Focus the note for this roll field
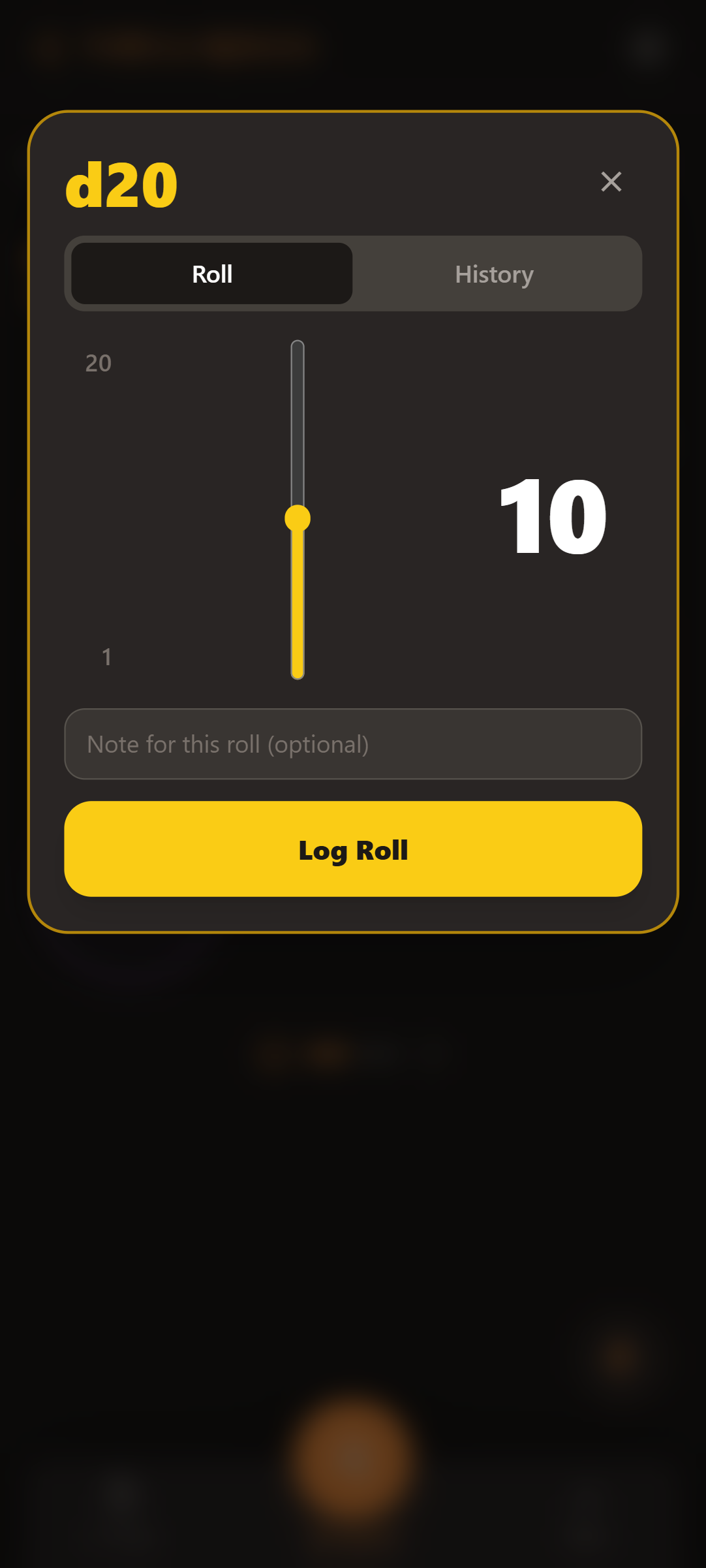This screenshot has width=706, height=1568. pos(353,744)
